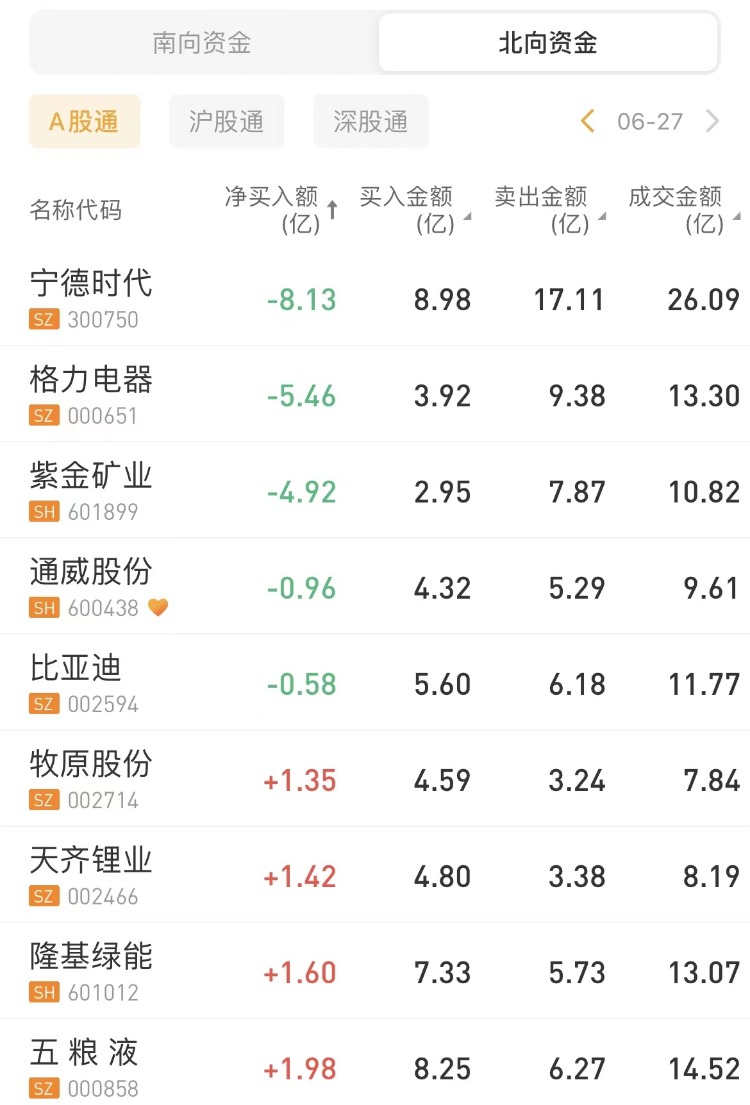
Task: Go to the previous date before 06-27
Action: 588,122
